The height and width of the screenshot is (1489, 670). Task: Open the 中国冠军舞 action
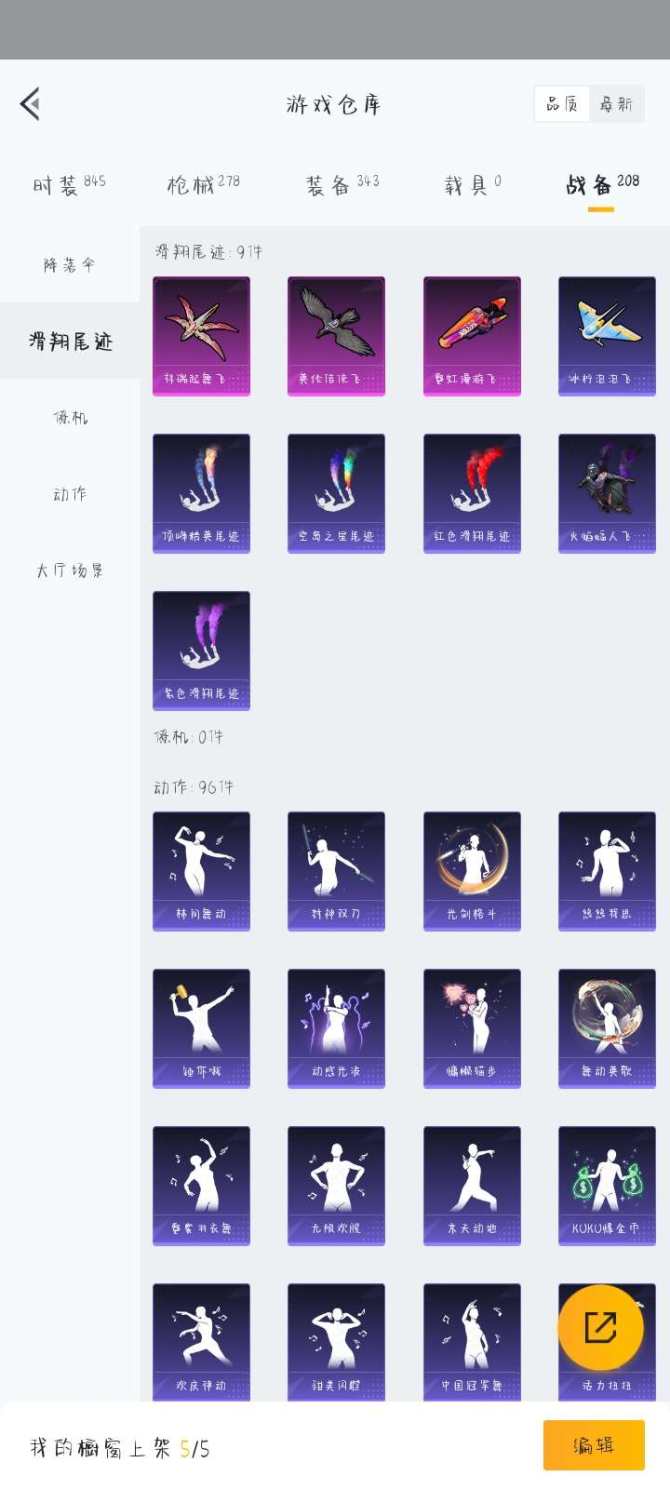coord(472,1342)
